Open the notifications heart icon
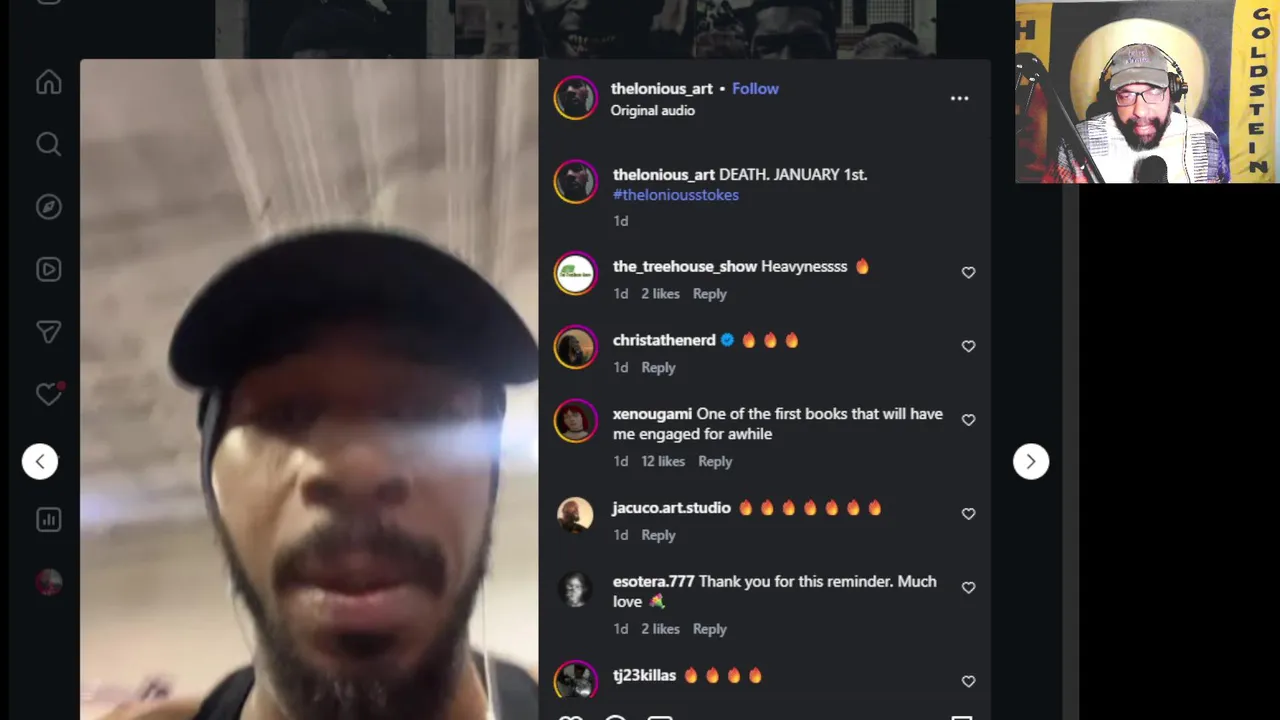This screenshot has width=1280, height=720. (48, 394)
